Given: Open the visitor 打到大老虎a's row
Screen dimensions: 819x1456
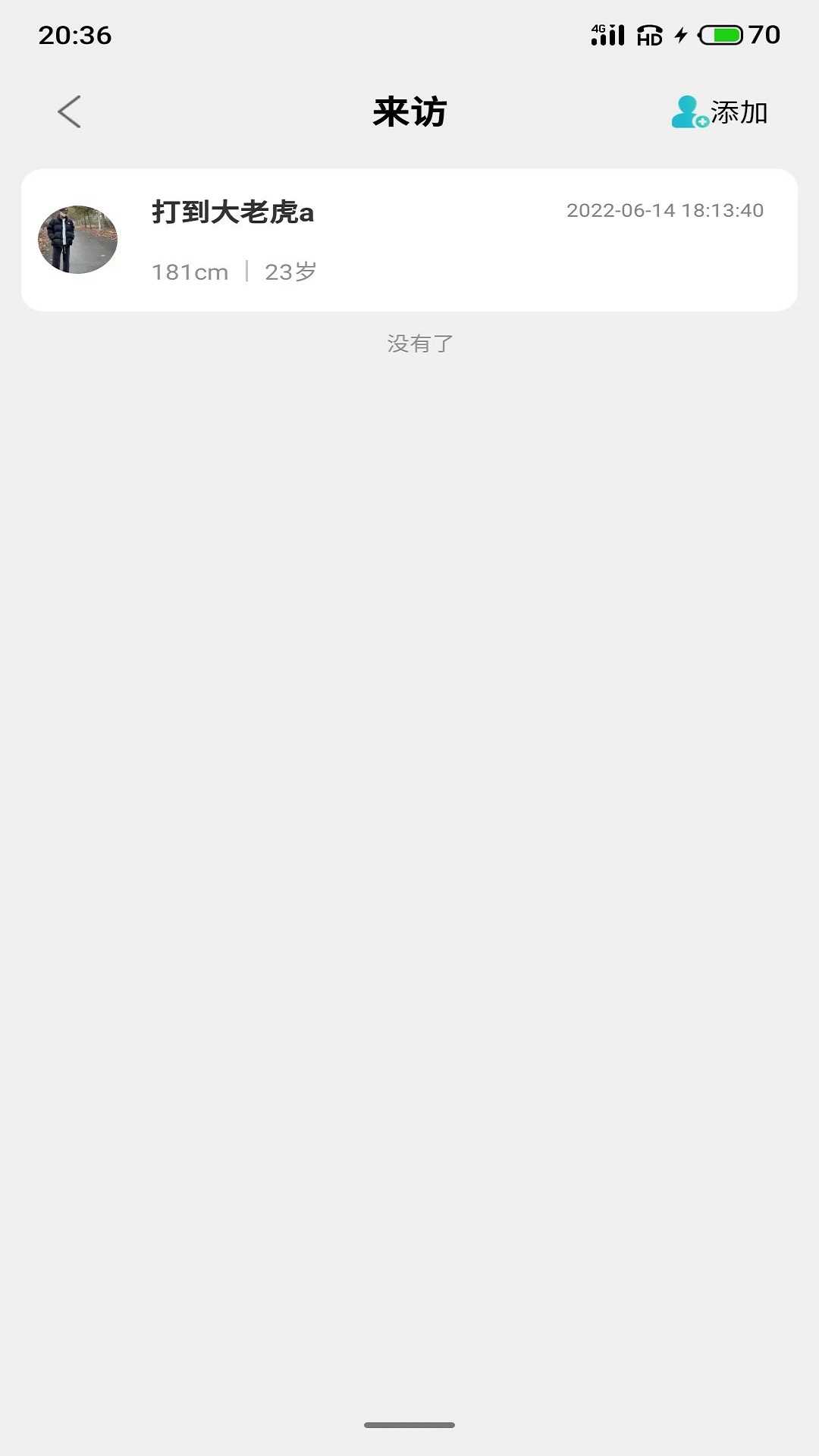Looking at the screenshot, I should (409, 240).
